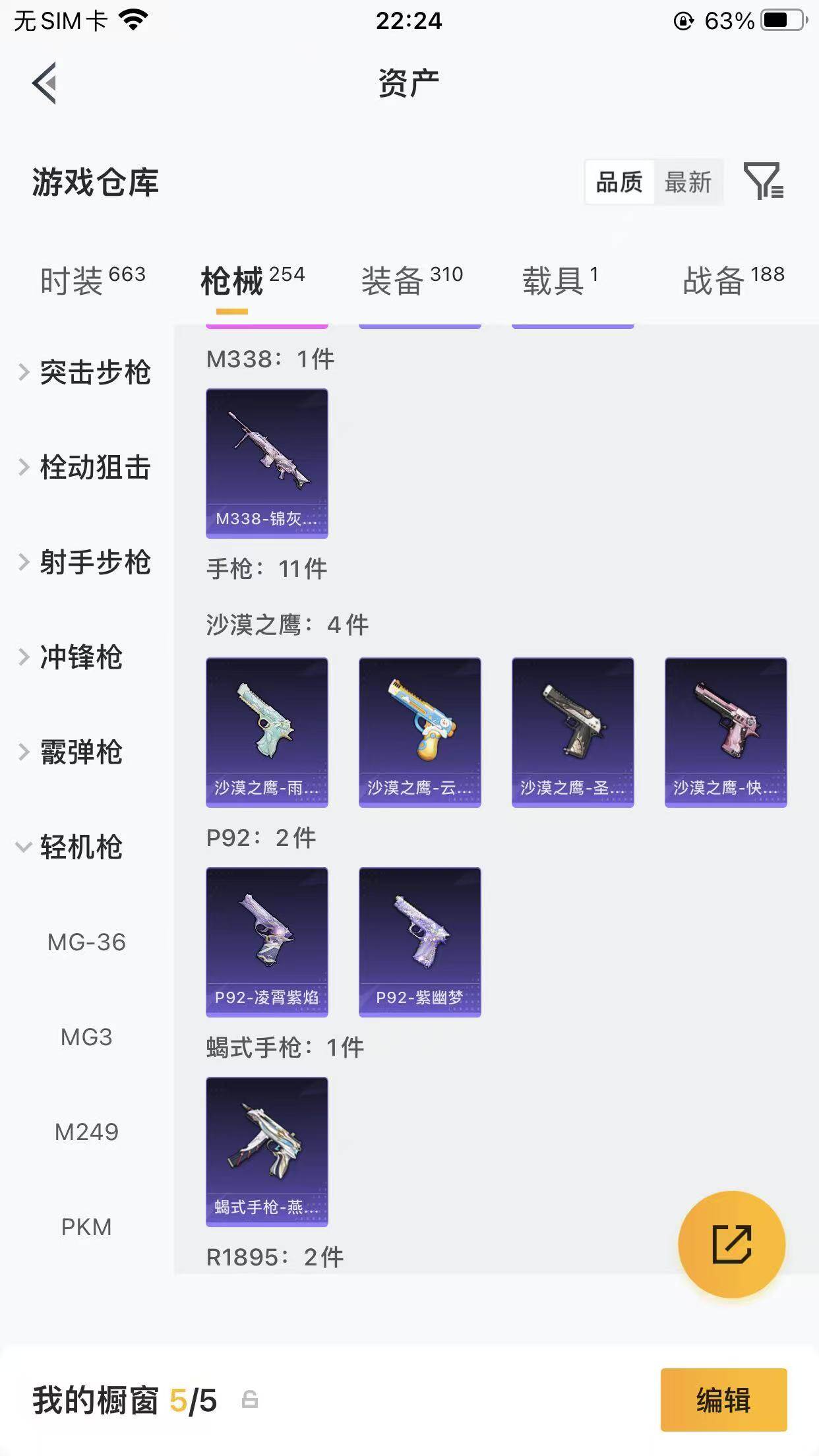Switch sorting to 品质
The height and width of the screenshot is (1456, 819).
click(619, 183)
